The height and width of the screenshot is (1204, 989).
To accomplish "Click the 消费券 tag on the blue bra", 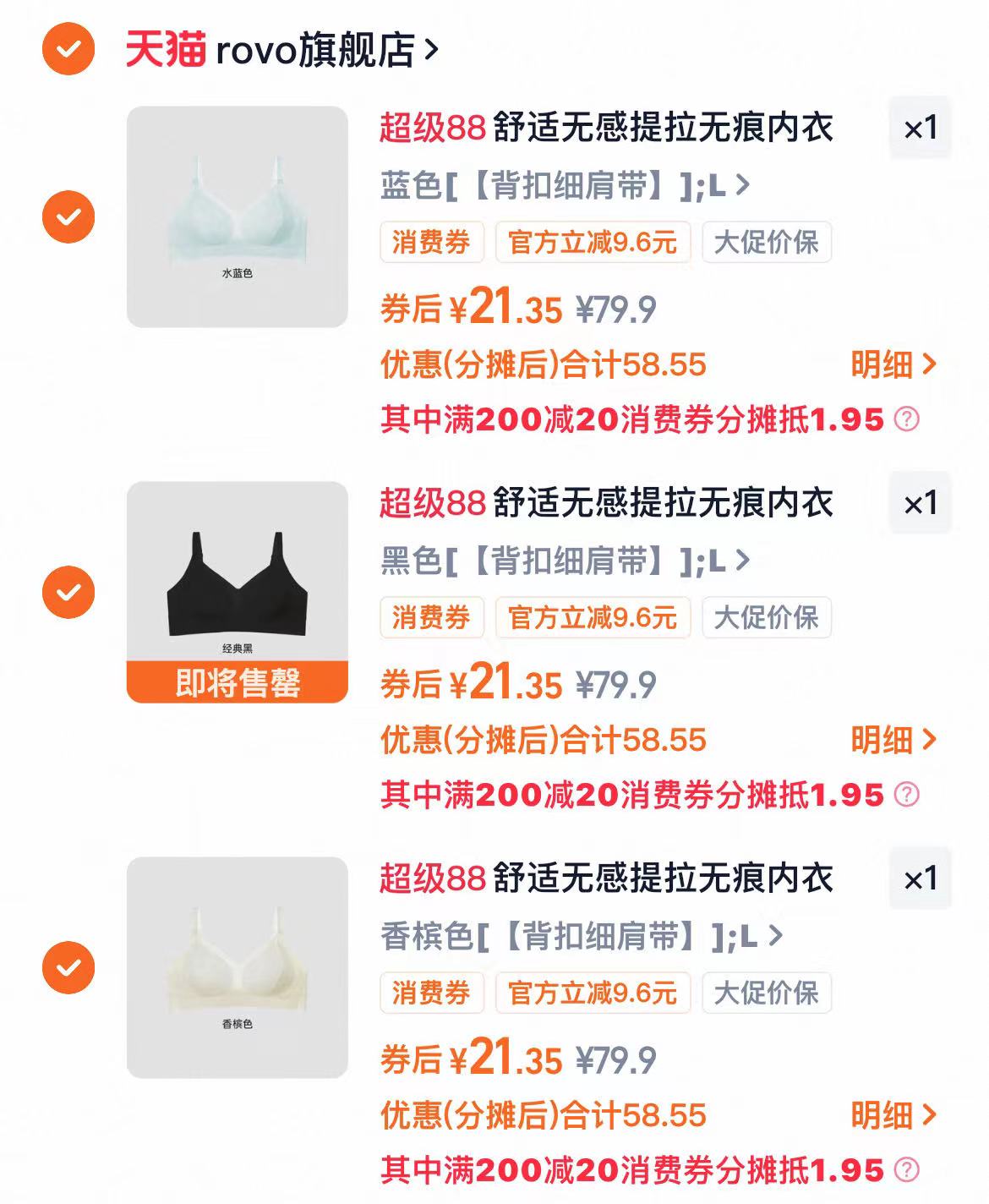I will pyautogui.click(x=434, y=243).
